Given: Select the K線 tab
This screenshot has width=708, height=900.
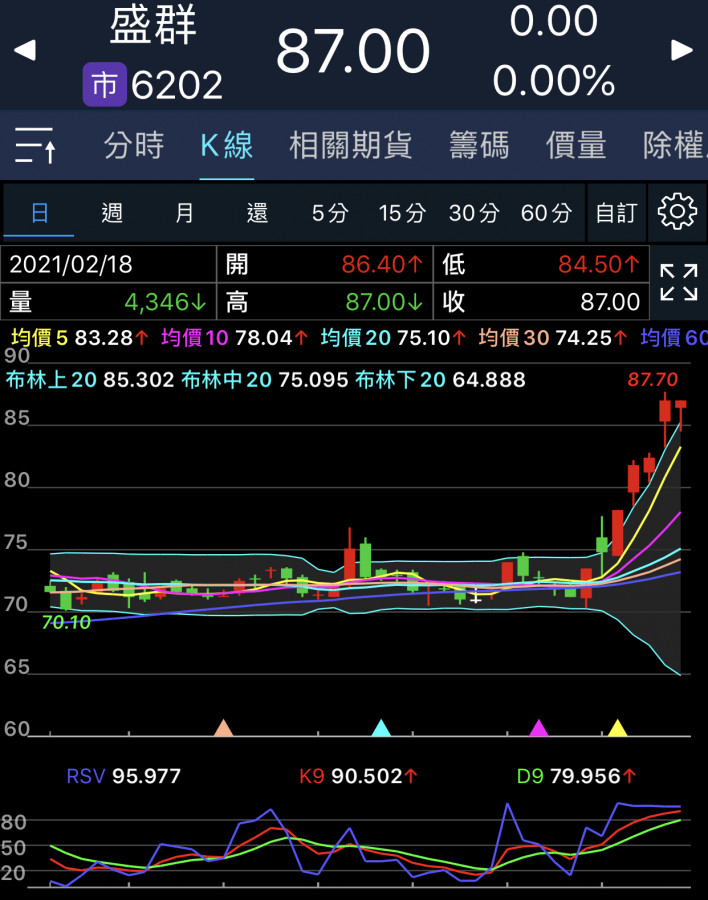Looking at the screenshot, I should click(x=226, y=146).
